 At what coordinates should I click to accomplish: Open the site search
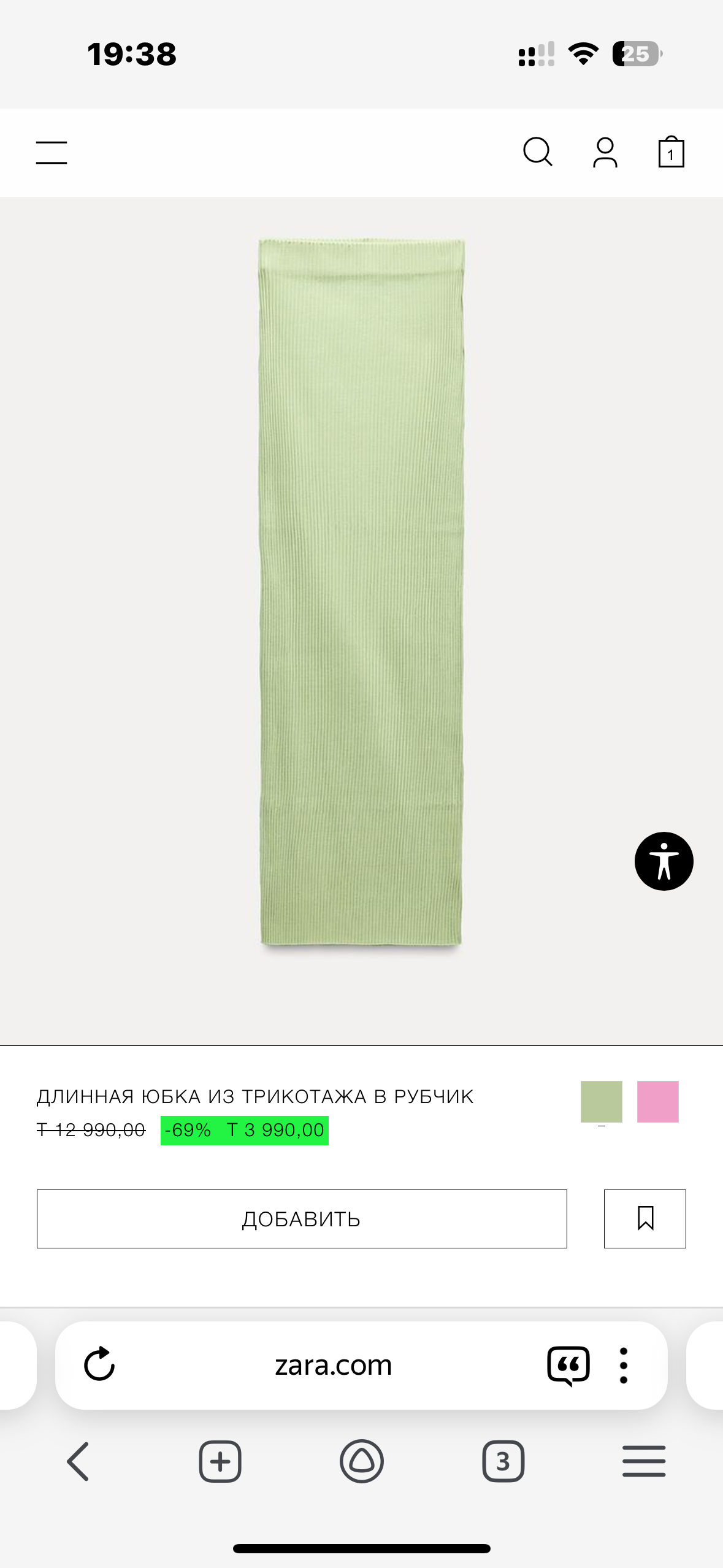[537, 152]
